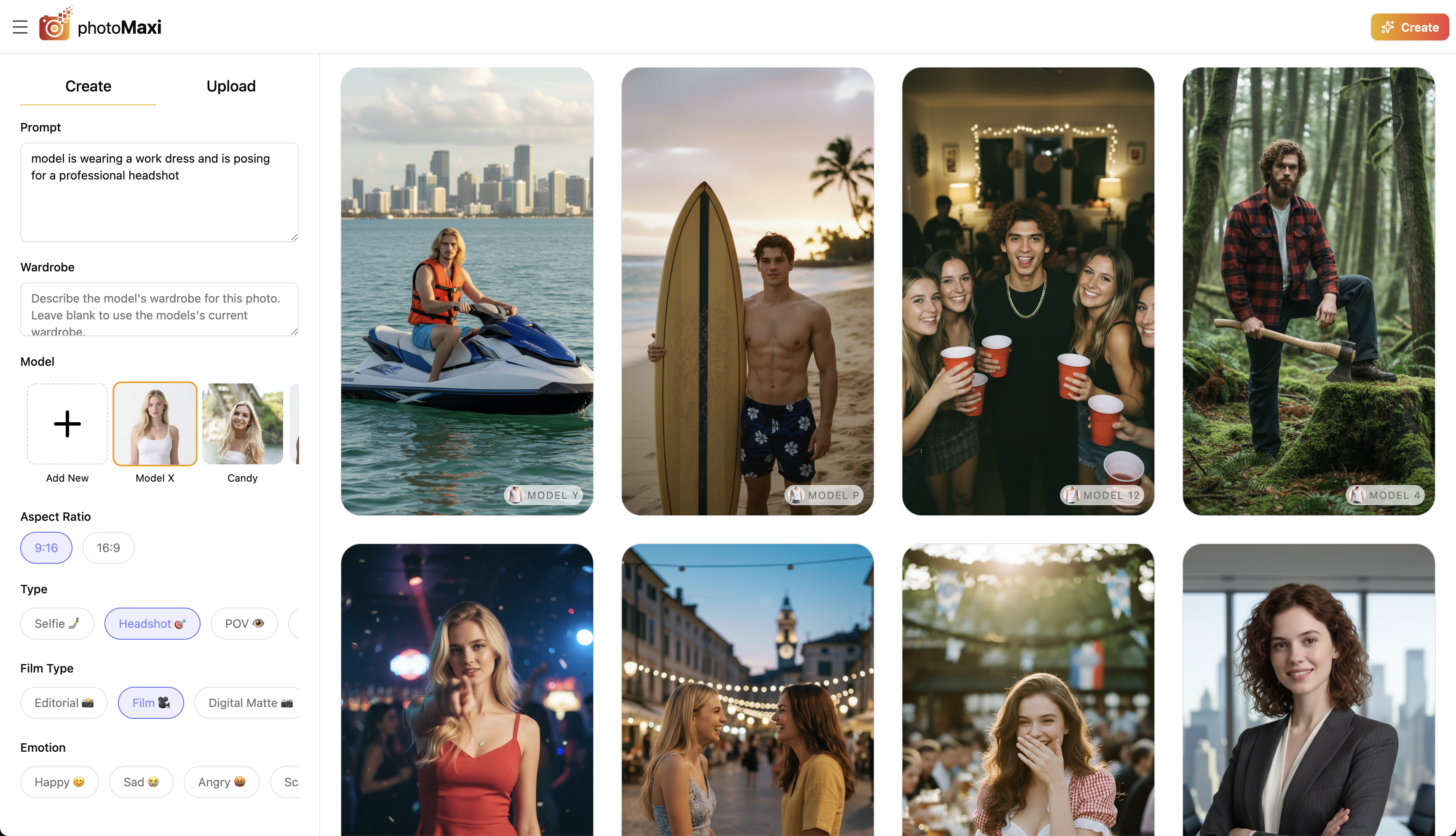Pick the 9:16 aspect ratio

(46, 548)
